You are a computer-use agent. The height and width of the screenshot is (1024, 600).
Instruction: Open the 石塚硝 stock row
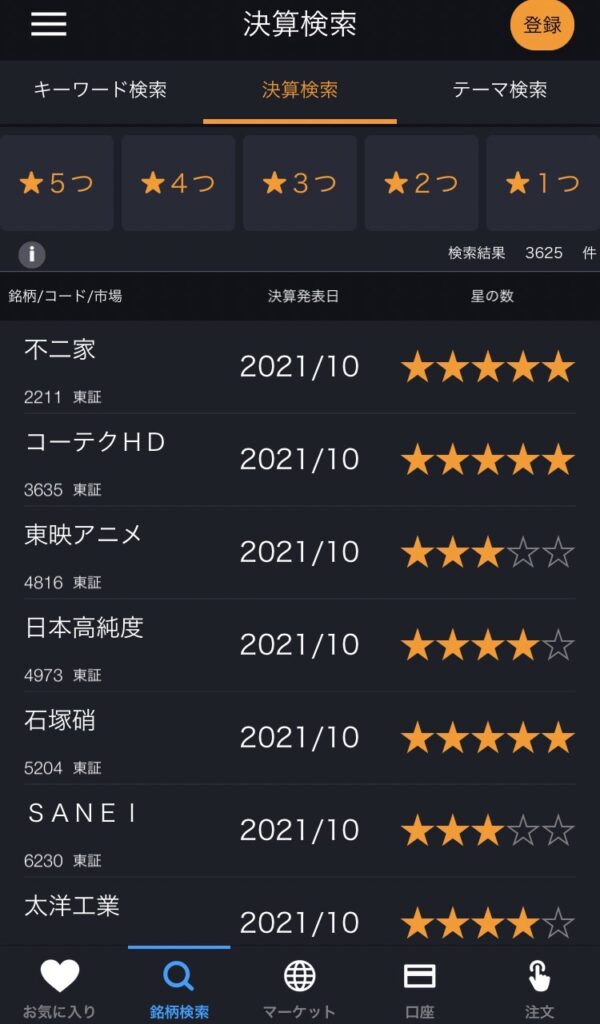300,738
